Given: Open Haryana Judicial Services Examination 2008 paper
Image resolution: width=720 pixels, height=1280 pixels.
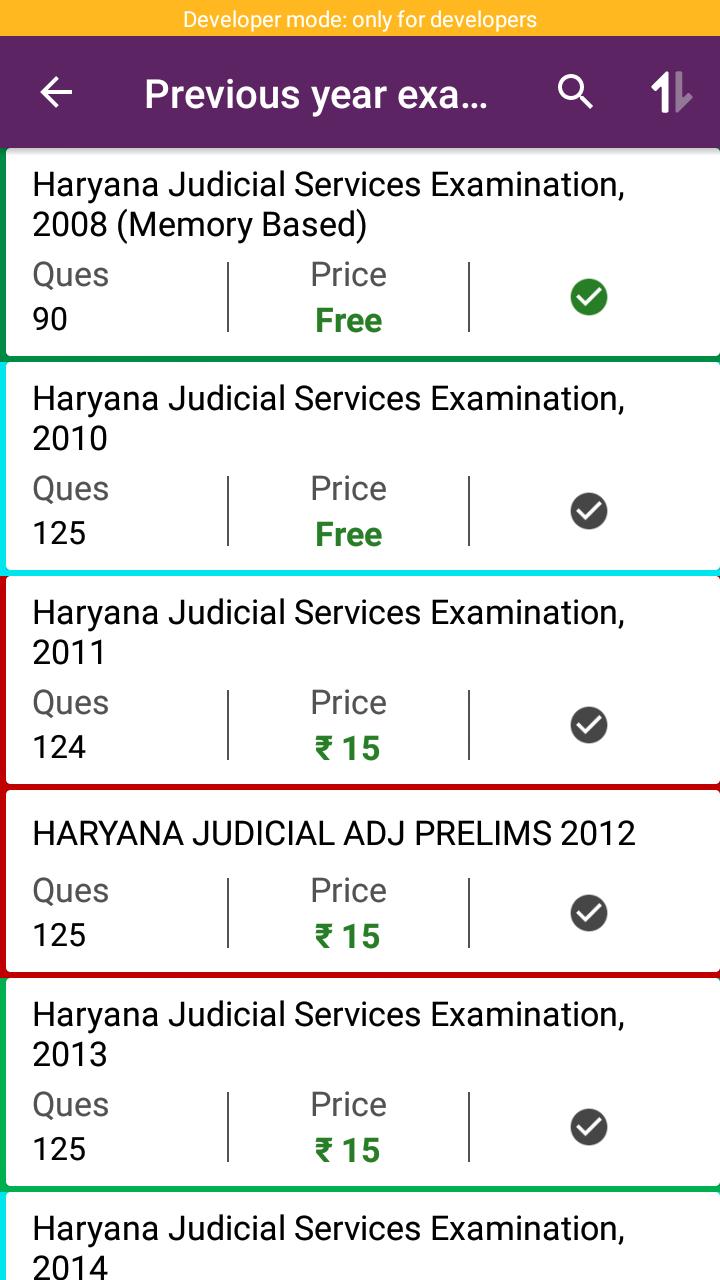Looking at the screenshot, I should [328, 204].
